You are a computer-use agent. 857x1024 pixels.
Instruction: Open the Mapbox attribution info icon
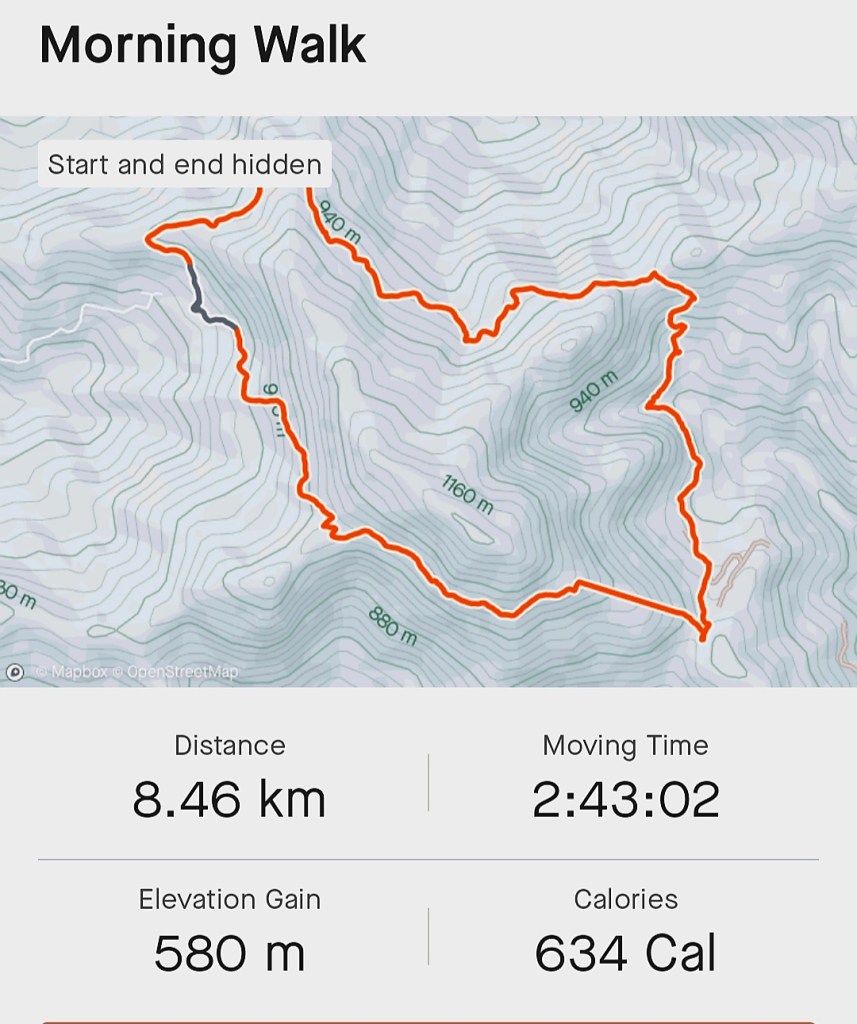pos(15,673)
